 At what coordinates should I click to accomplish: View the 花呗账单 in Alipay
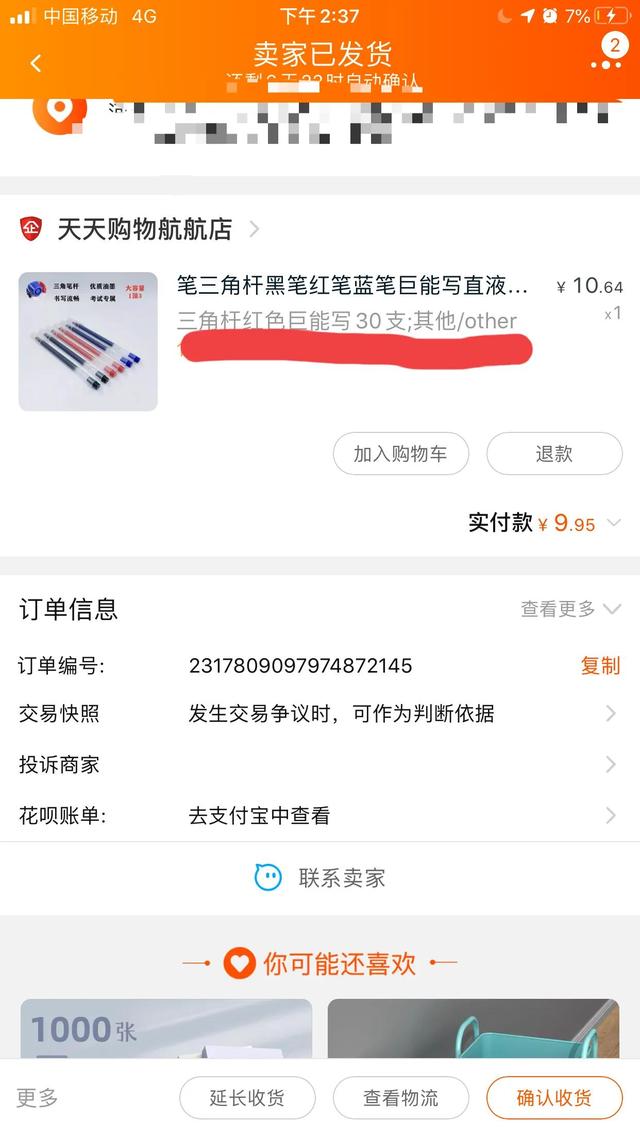coord(320,816)
